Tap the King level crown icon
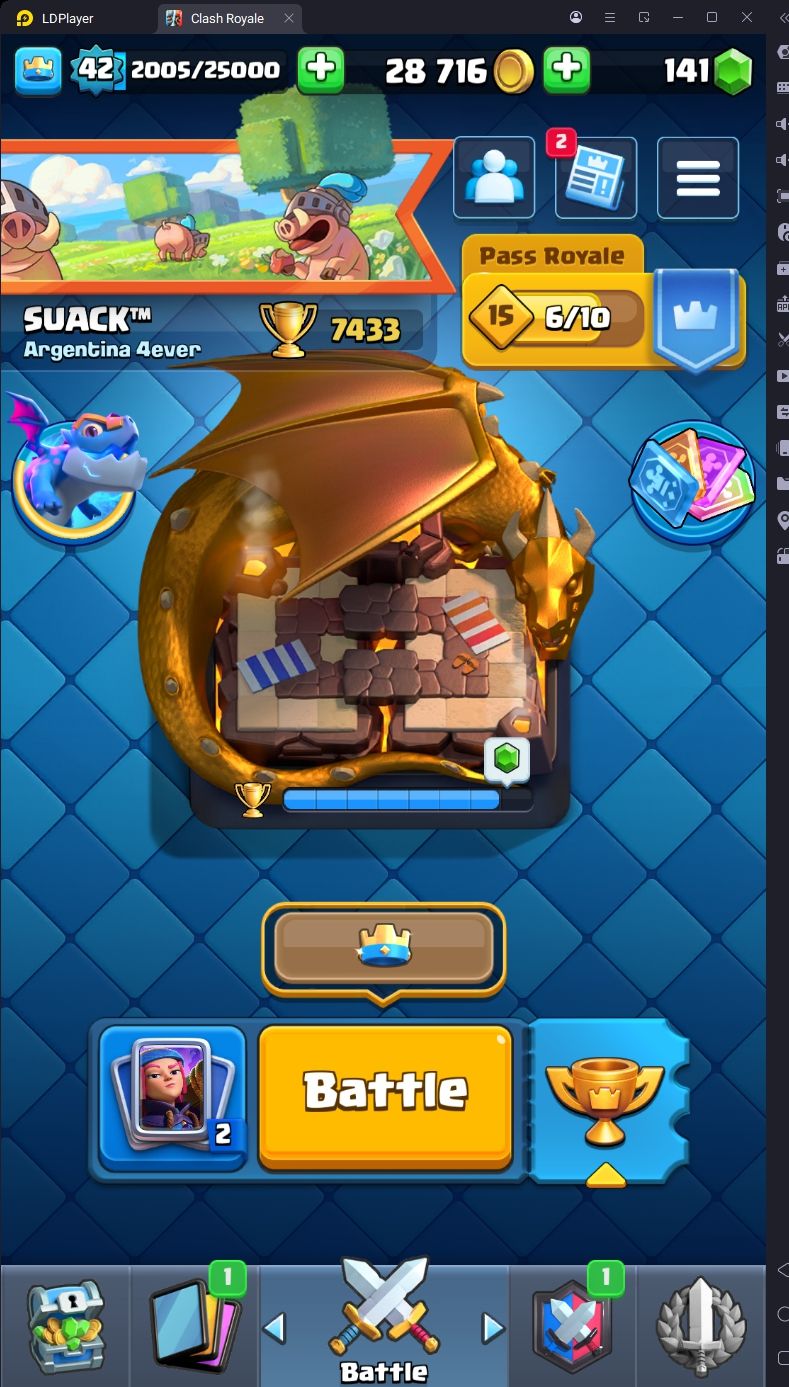 (x=38, y=69)
